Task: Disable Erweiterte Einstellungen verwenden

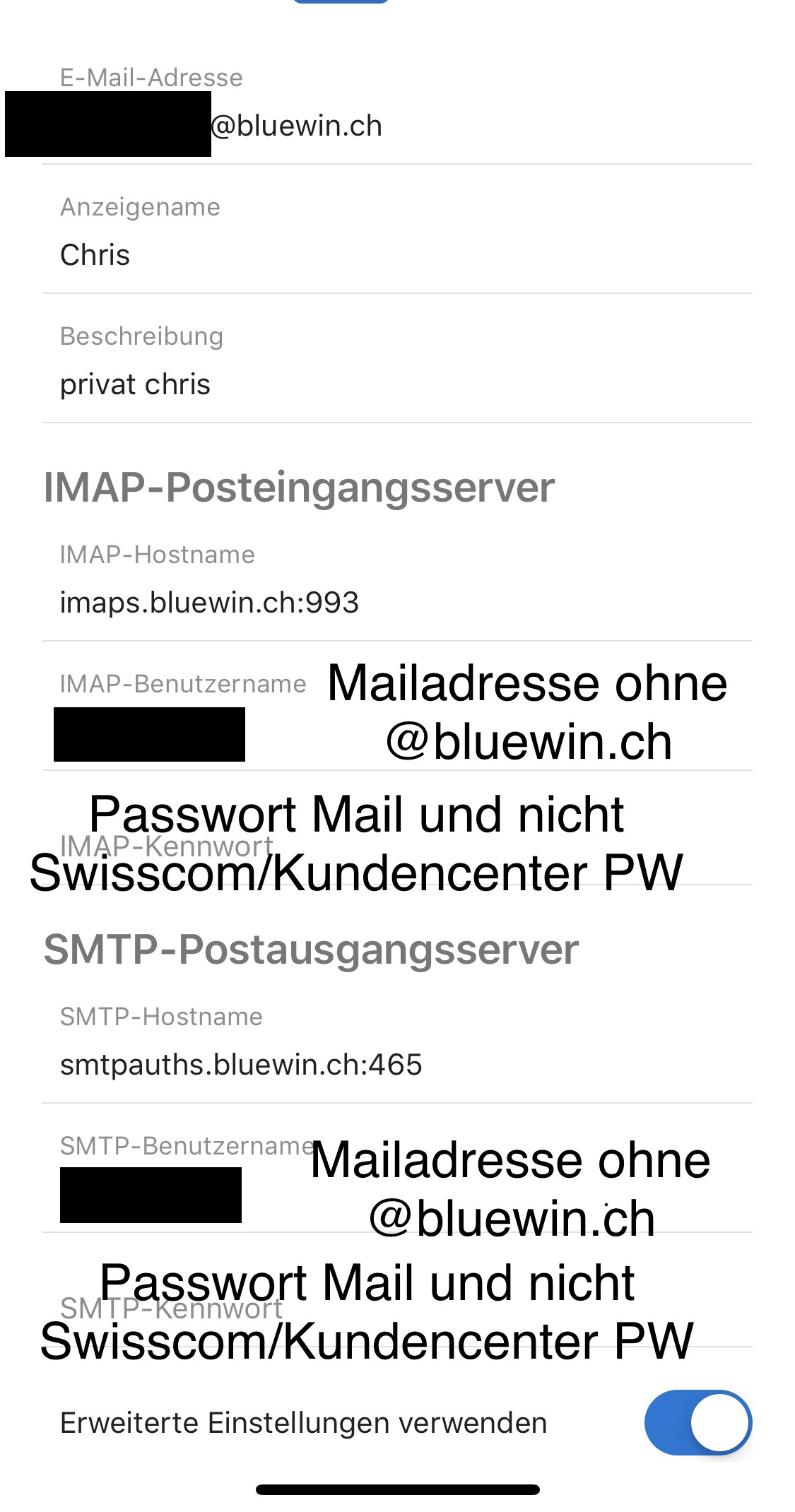Action: [697, 1422]
